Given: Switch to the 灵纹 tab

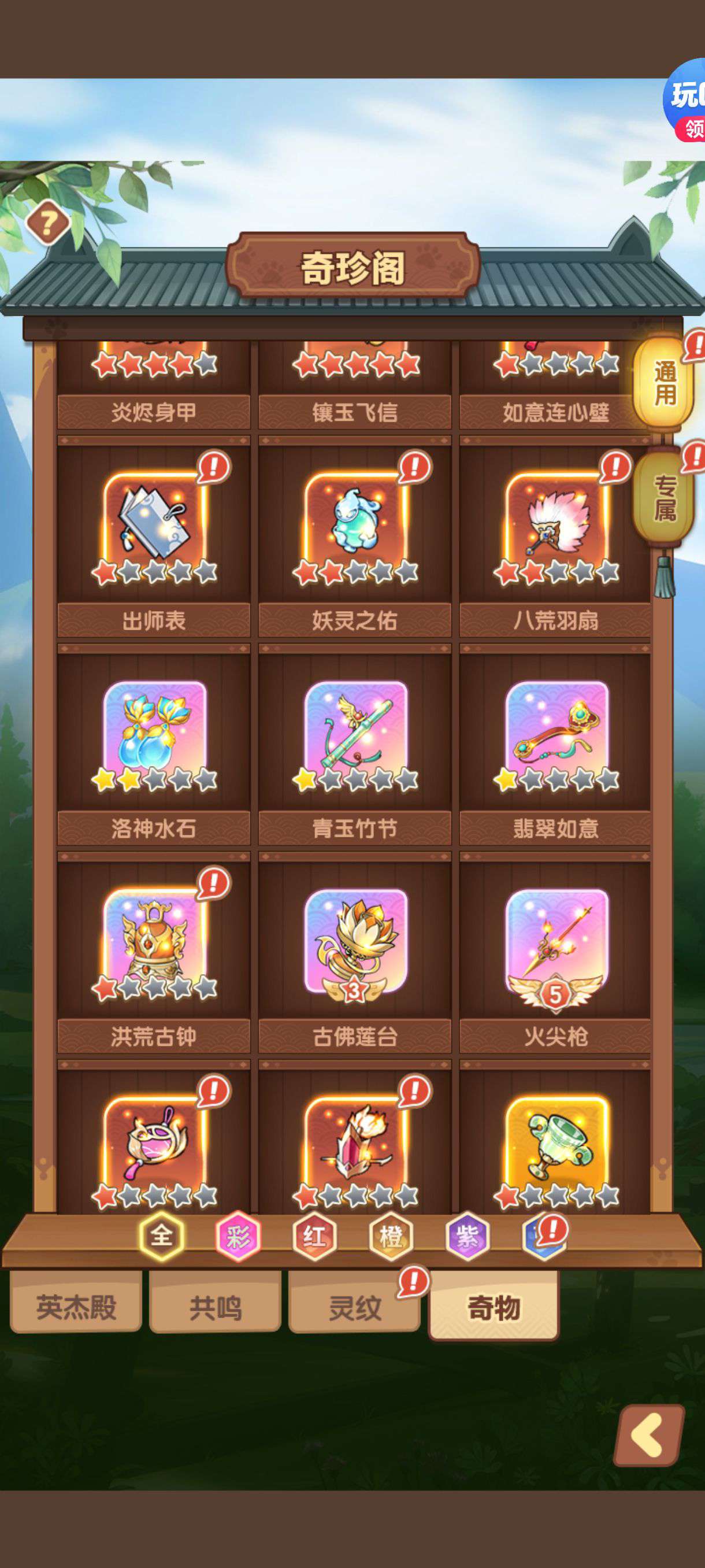Looking at the screenshot, I should (354, 1307).
